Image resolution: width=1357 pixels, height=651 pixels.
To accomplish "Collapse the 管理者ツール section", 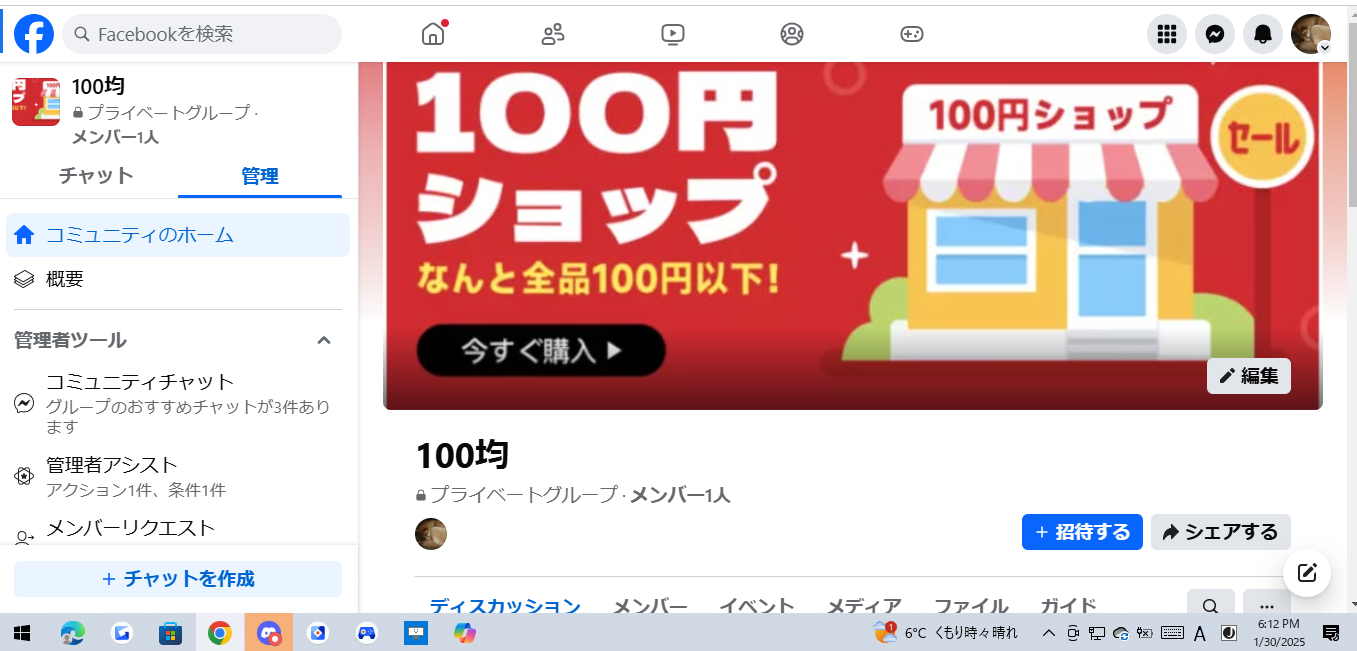I will coord(324,340).
